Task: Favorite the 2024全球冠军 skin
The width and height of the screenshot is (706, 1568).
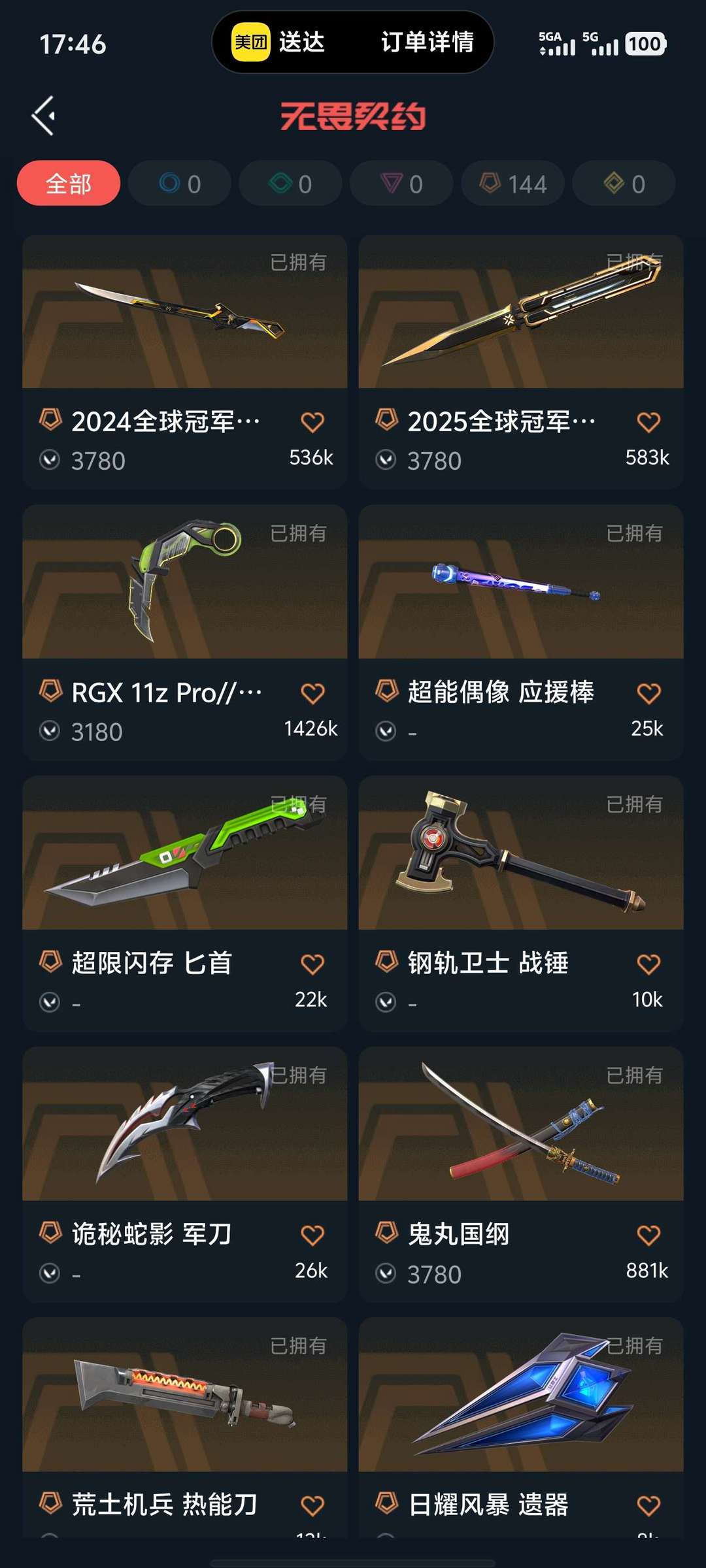Action: pos(312,422)
